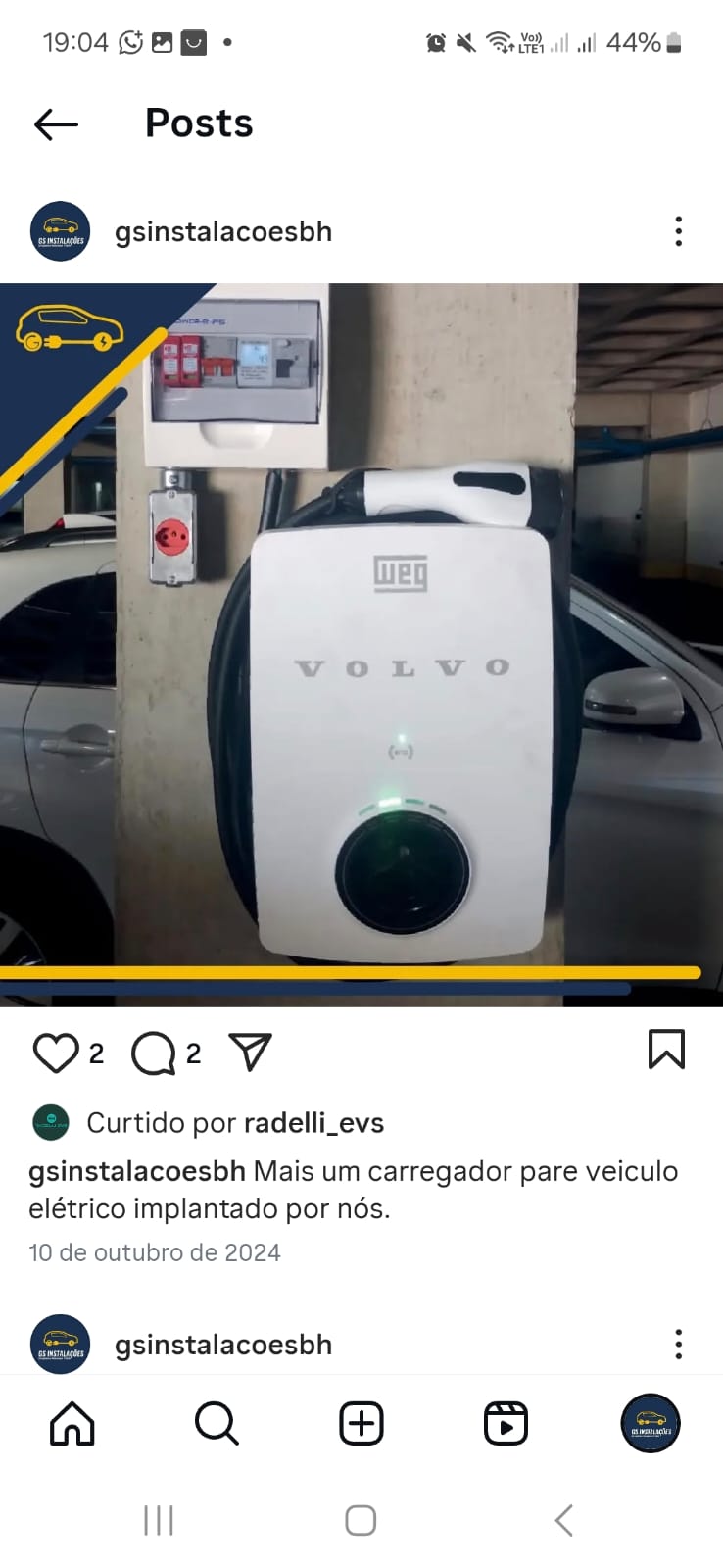Save the charger post with bookmark icon
This screenshot has height=1568, width=723.
[x=666, y=1050]
